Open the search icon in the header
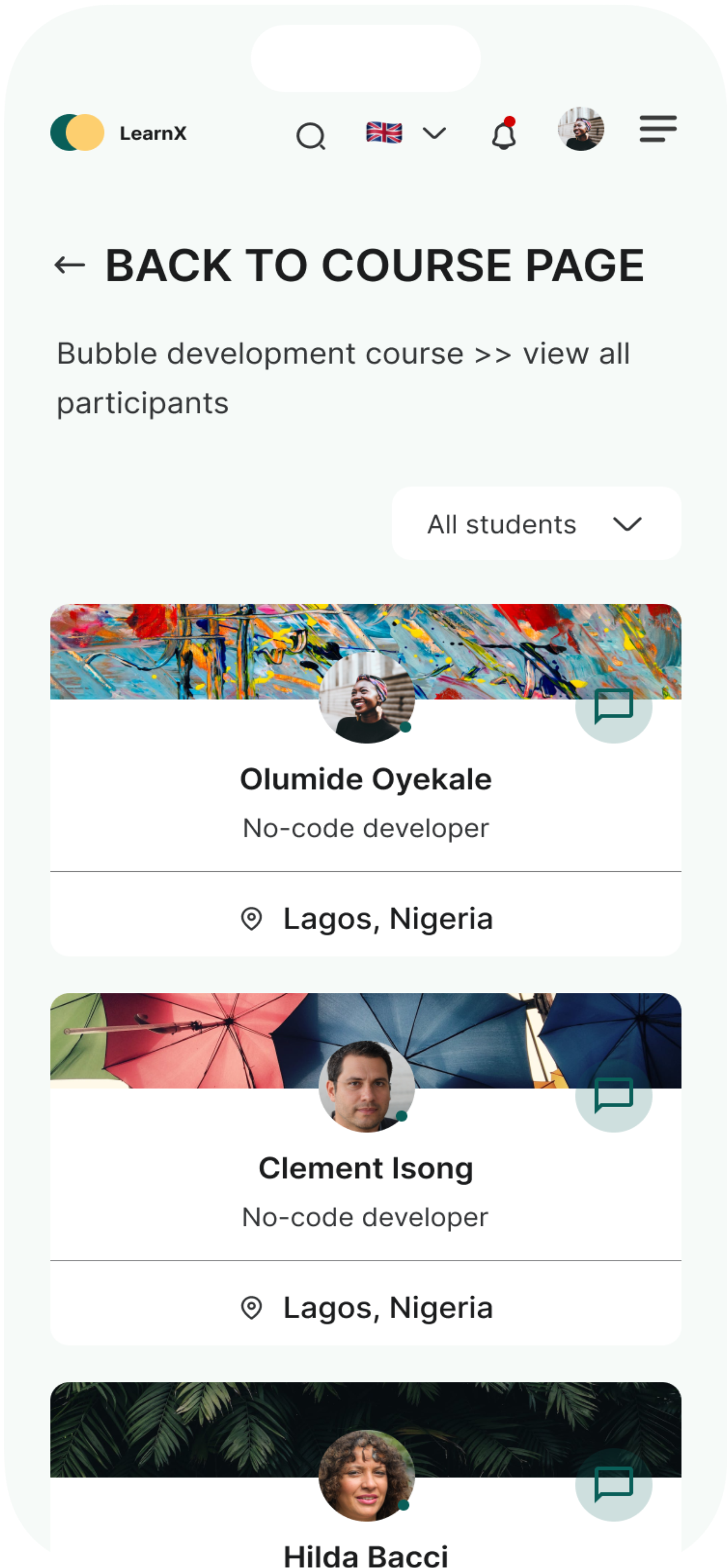 coord(311,135)
